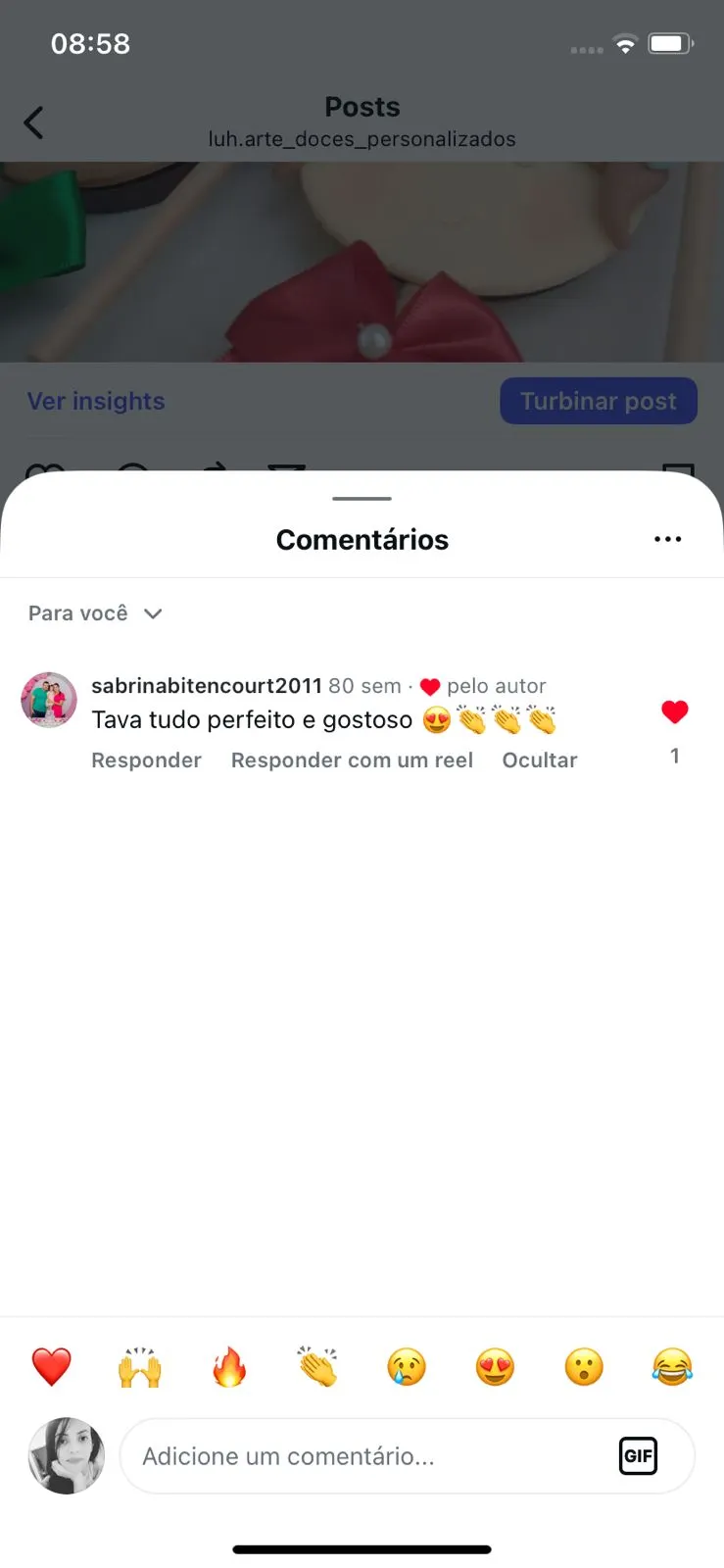Viewport: 724px width, 1568px height.
Task: Insert the laughing tears quick emoji
Action: coord(672,1366)
